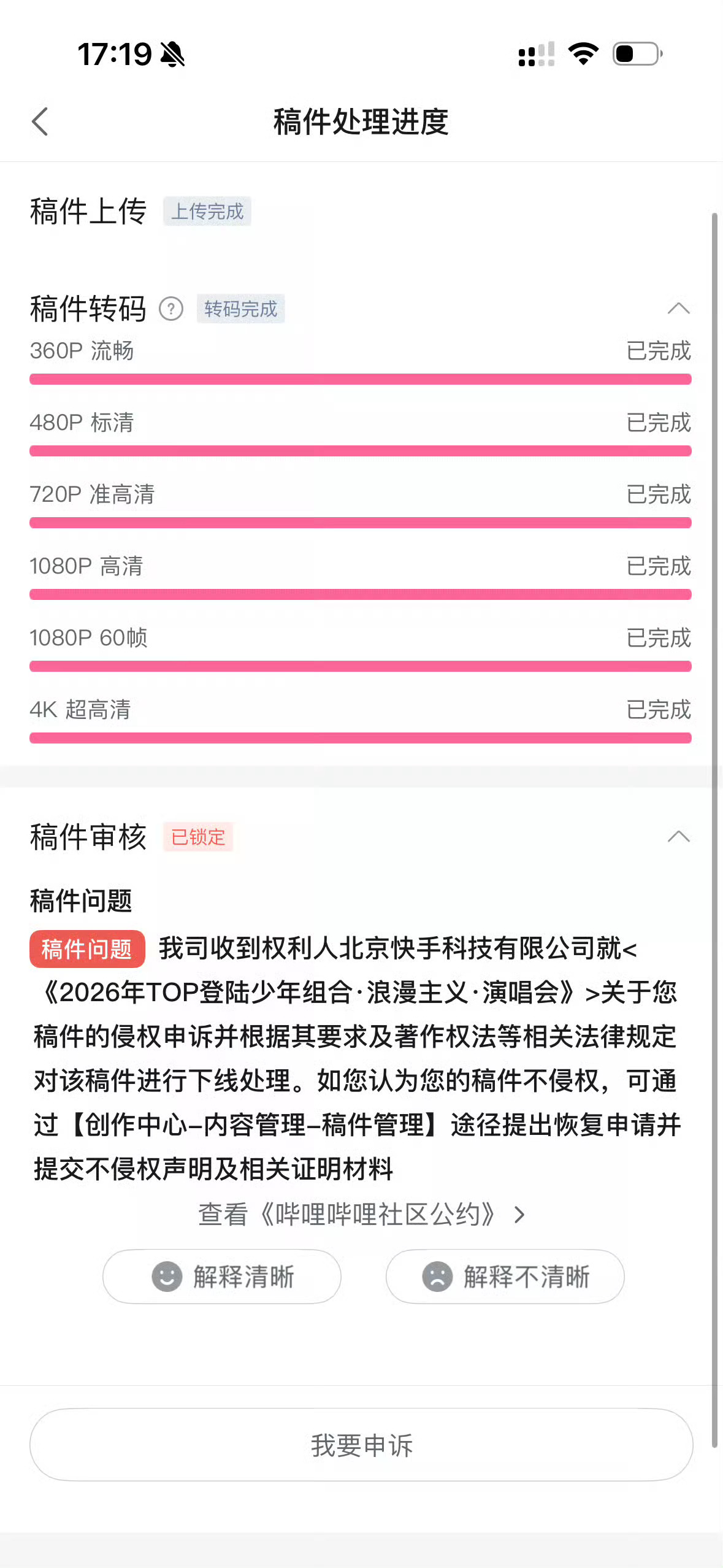Collapse the 稿件审核 section
Screen dimensions: 723x1568
click(x=677, y=836)
